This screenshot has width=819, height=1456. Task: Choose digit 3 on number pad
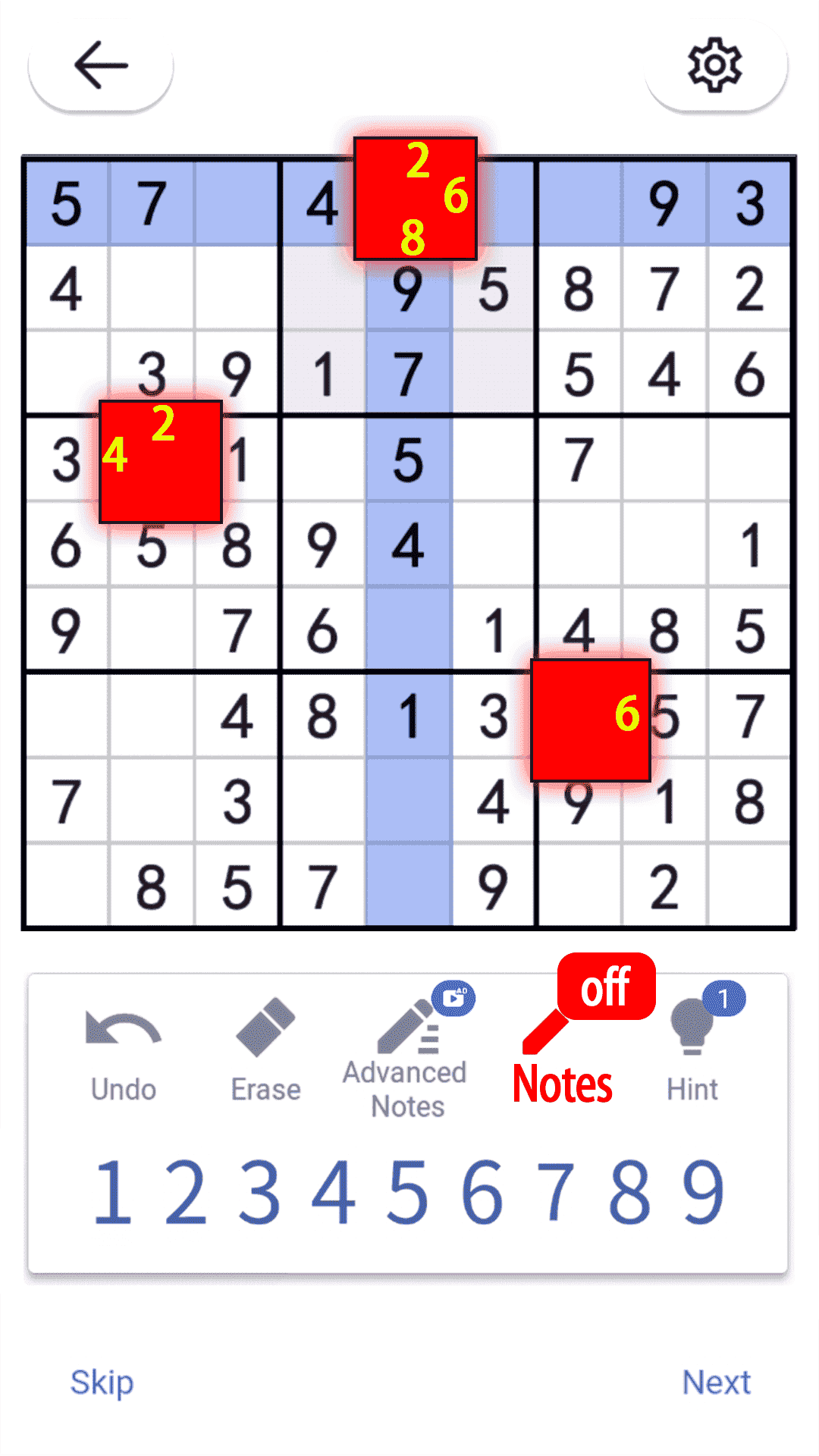pyautogui.click(x=260, y=1192)
